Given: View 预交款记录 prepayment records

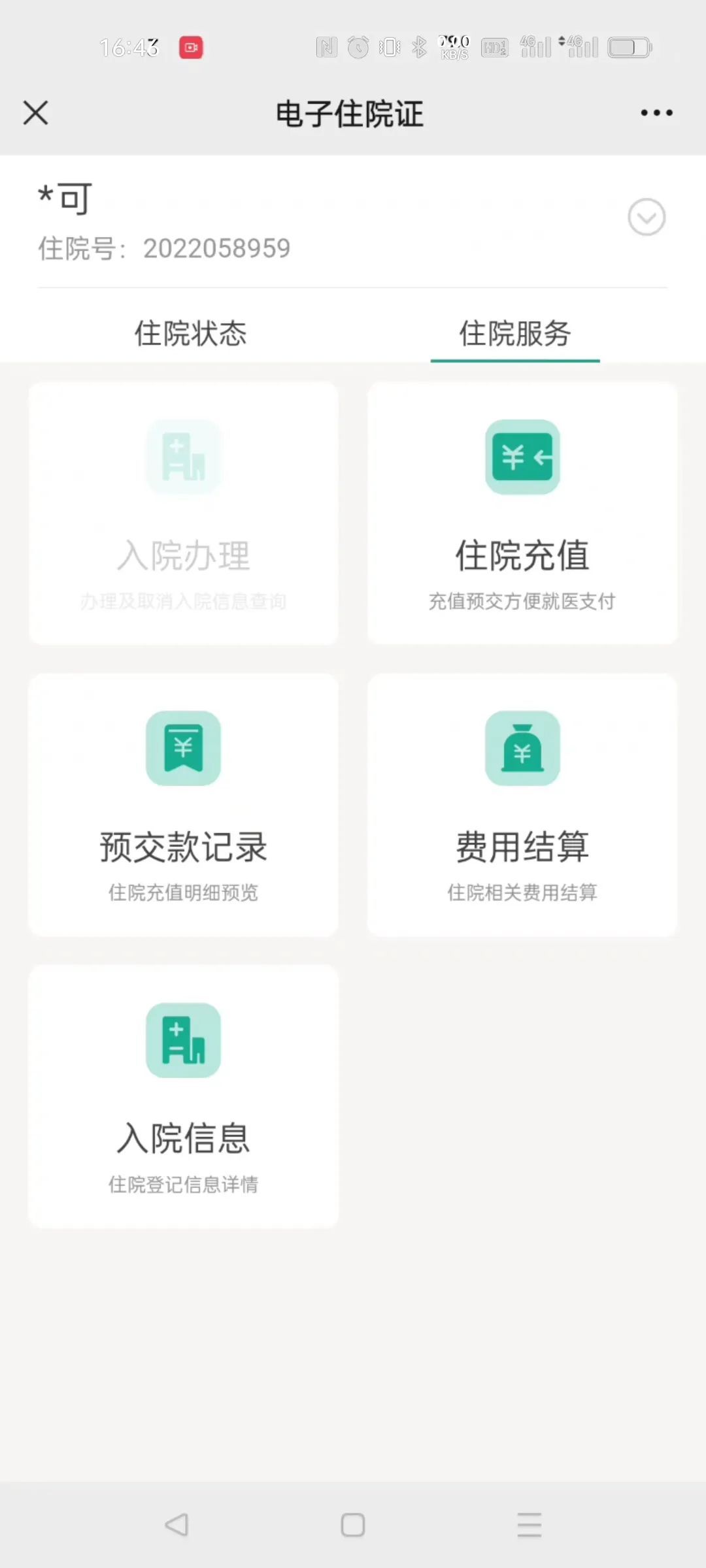Looking at the screenshot, I should click(183, 805).
